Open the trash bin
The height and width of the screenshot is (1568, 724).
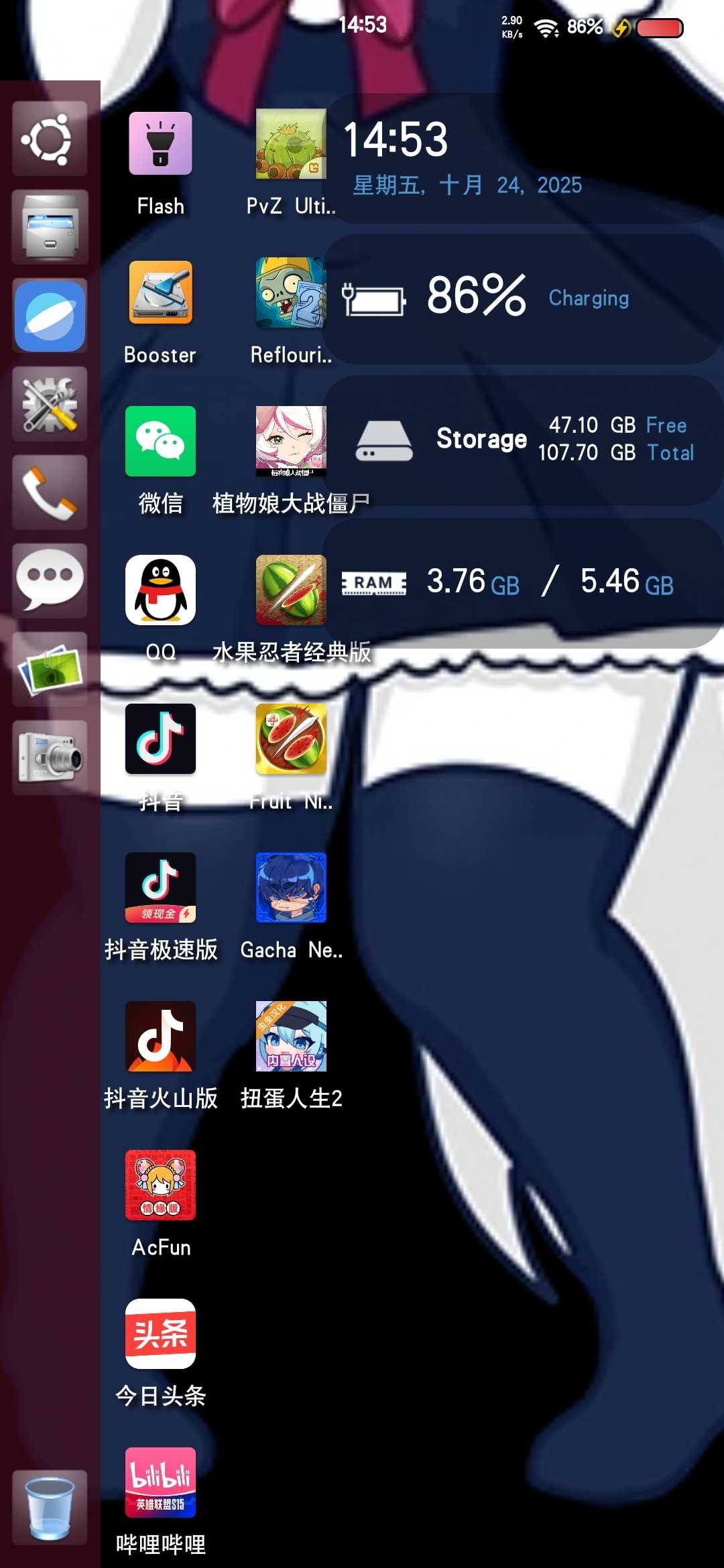[x=50, y=1509]
